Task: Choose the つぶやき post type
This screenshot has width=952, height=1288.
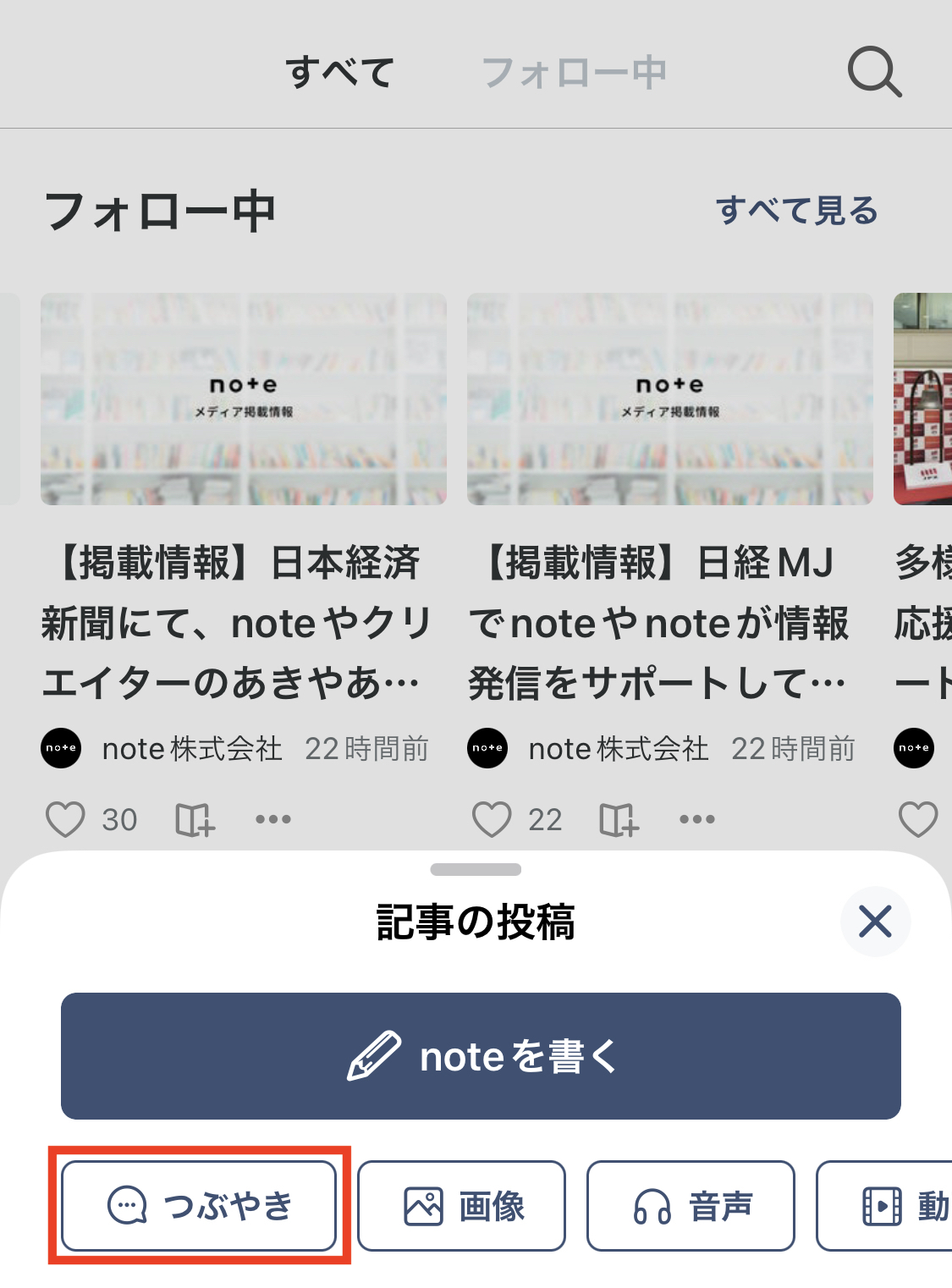Action: 200,1205
